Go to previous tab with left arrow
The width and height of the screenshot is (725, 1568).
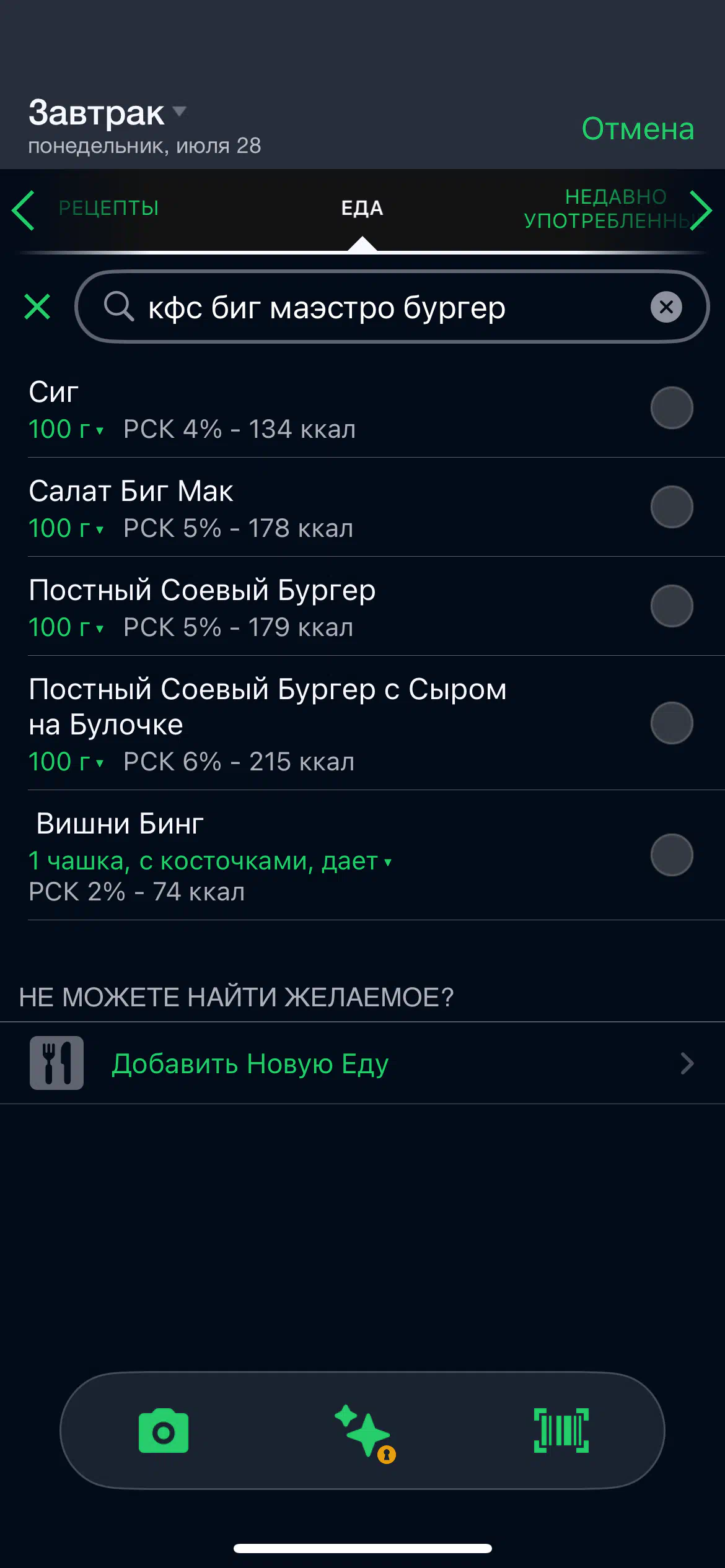[x=24, y=211]
